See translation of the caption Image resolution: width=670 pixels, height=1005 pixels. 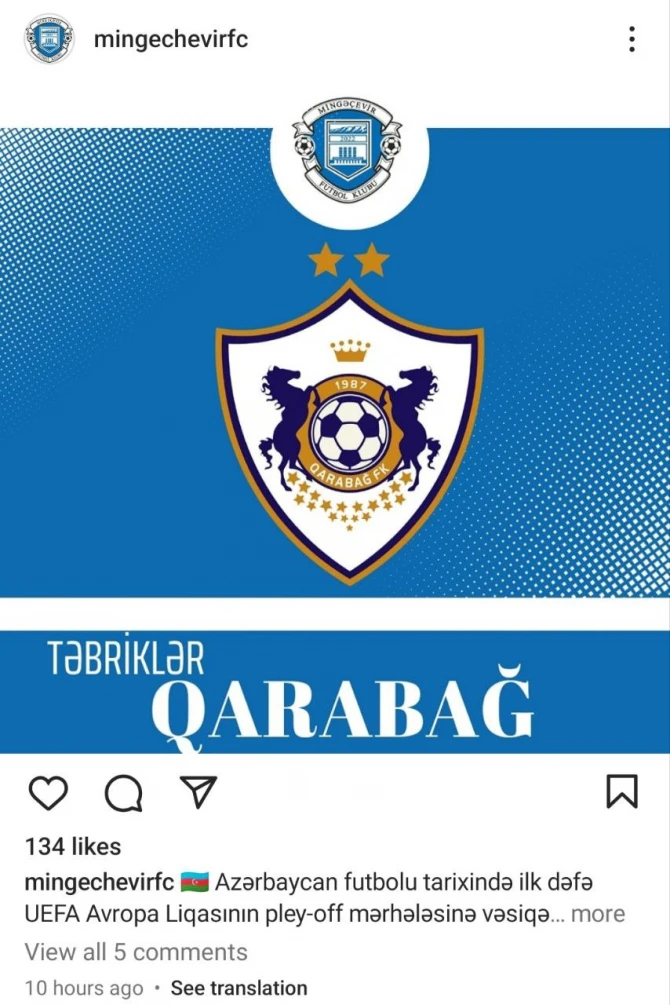(239, 988)
